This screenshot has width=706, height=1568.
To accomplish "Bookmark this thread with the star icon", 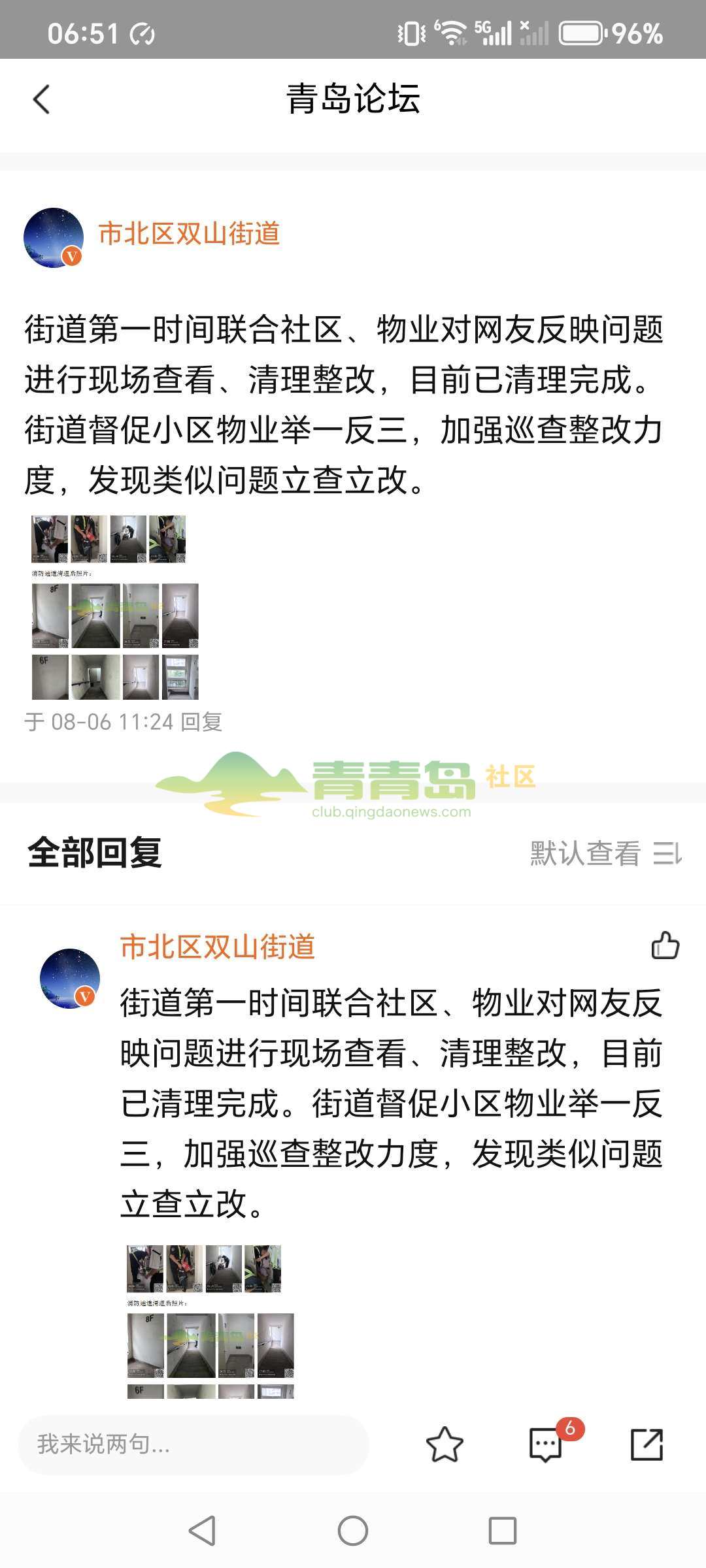I will click(445, 1445).
